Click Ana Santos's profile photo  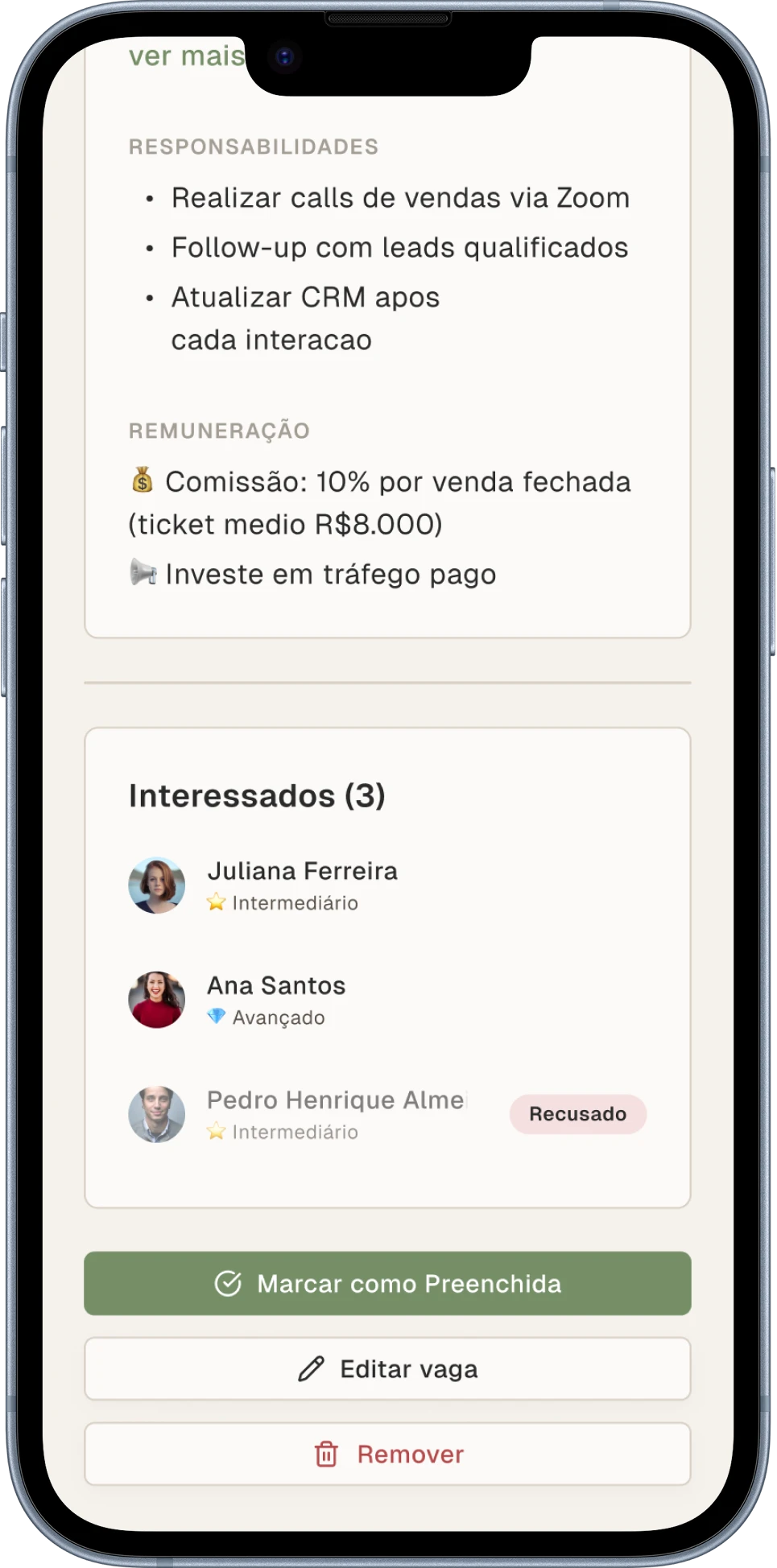[157, 1000]
